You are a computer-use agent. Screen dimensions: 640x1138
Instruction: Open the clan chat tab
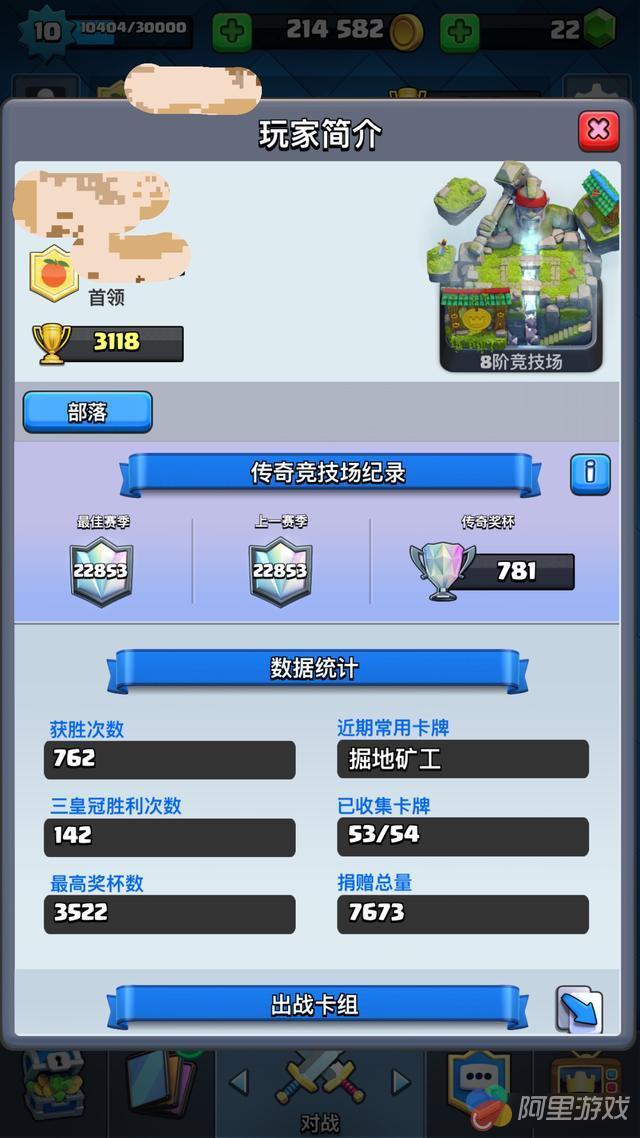coord(478,1083)
